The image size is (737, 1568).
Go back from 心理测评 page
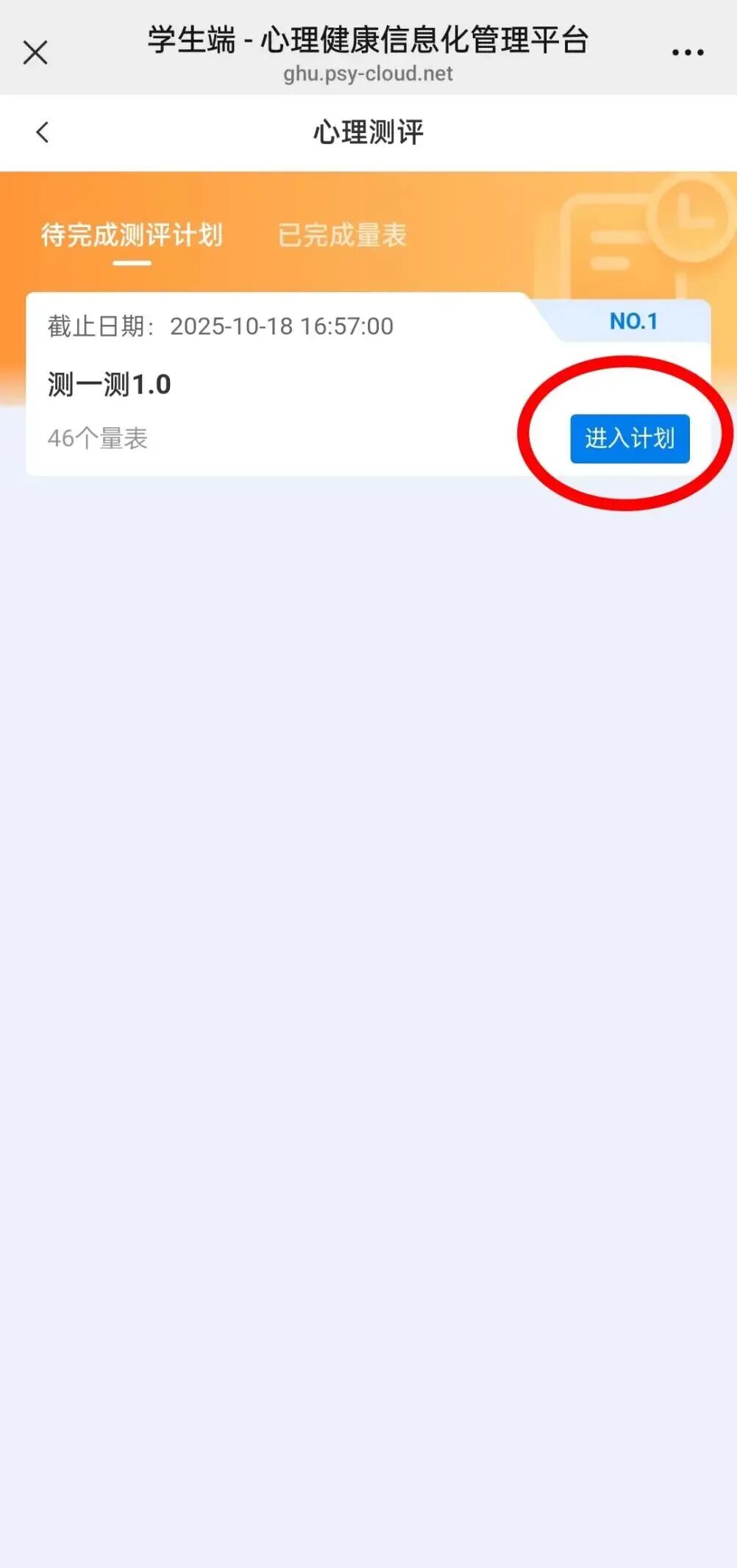[43, 132]
